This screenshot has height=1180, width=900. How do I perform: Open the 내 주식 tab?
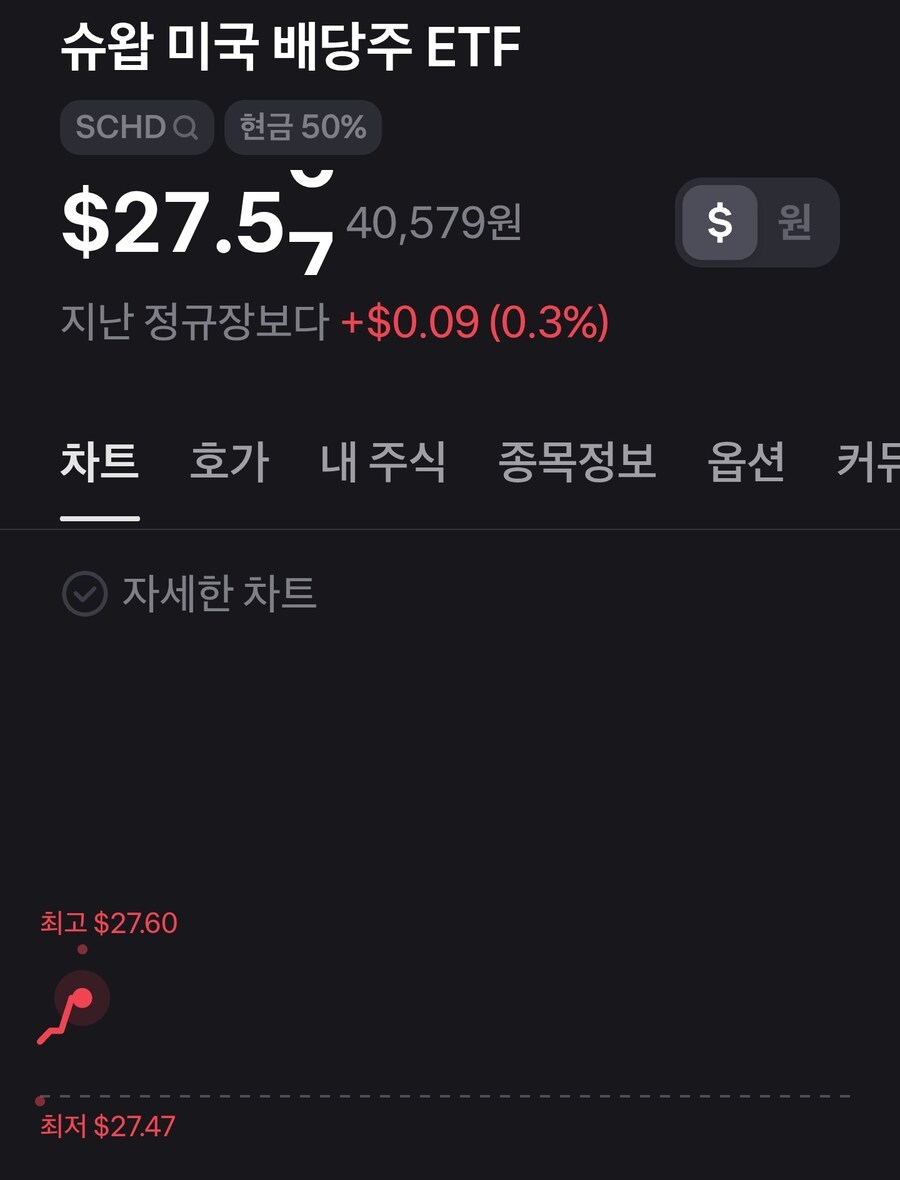(x=382, y=460)
